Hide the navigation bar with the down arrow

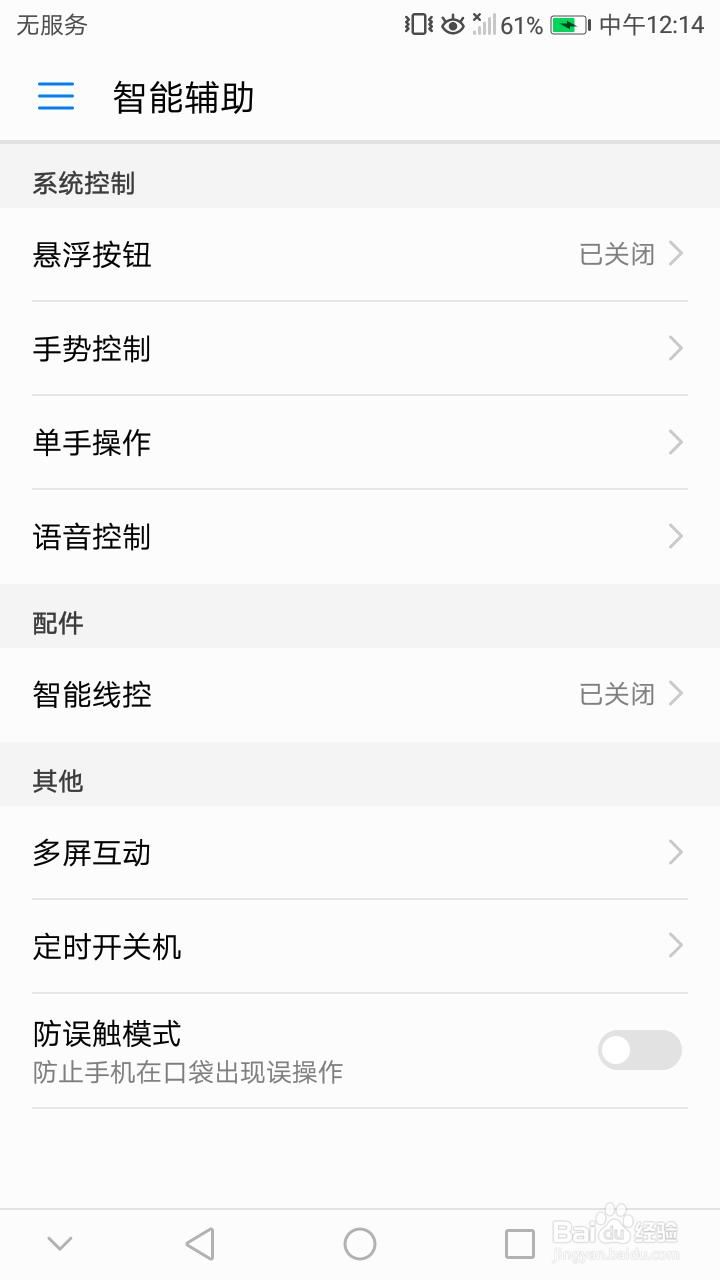(x=59, y=1243)
